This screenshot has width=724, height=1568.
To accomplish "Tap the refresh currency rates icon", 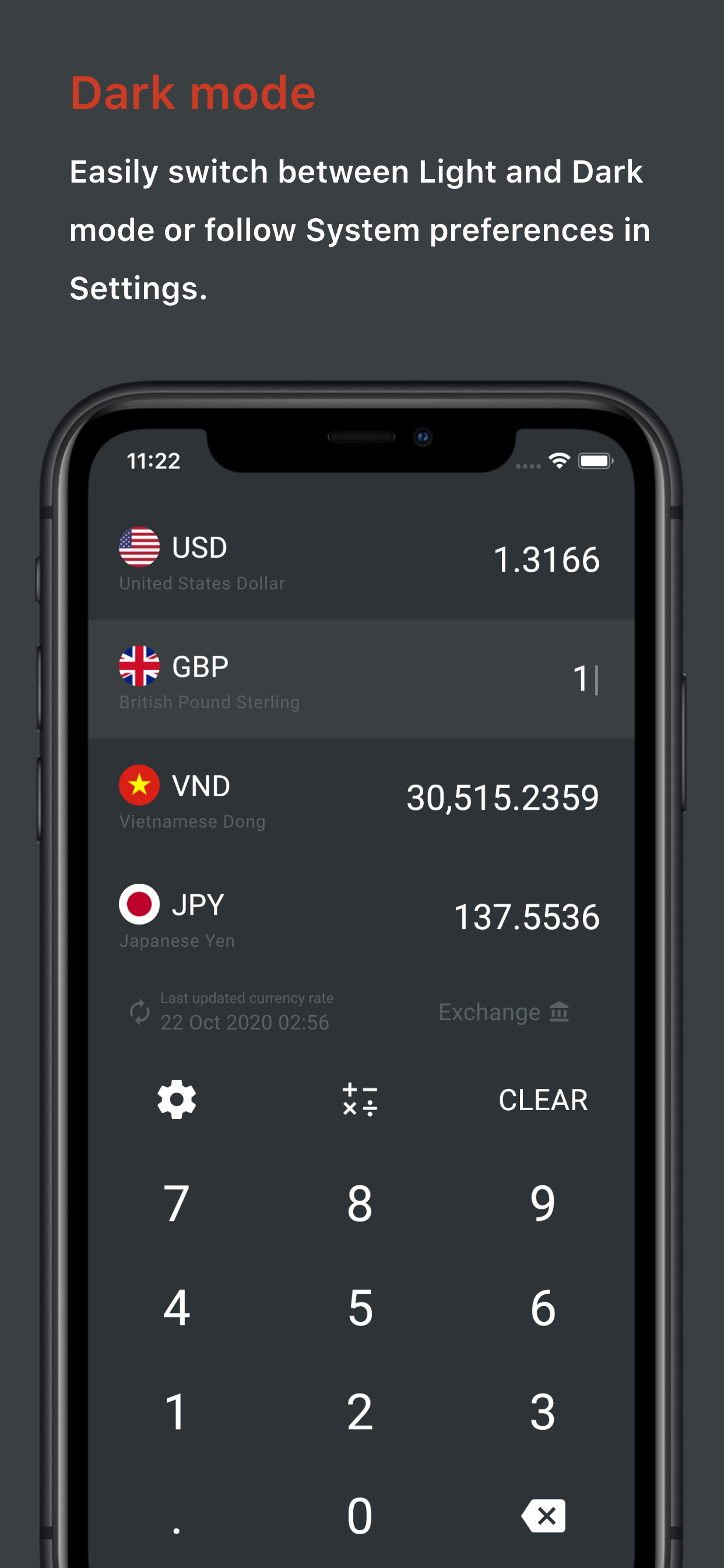I will tap(139, 1012).
